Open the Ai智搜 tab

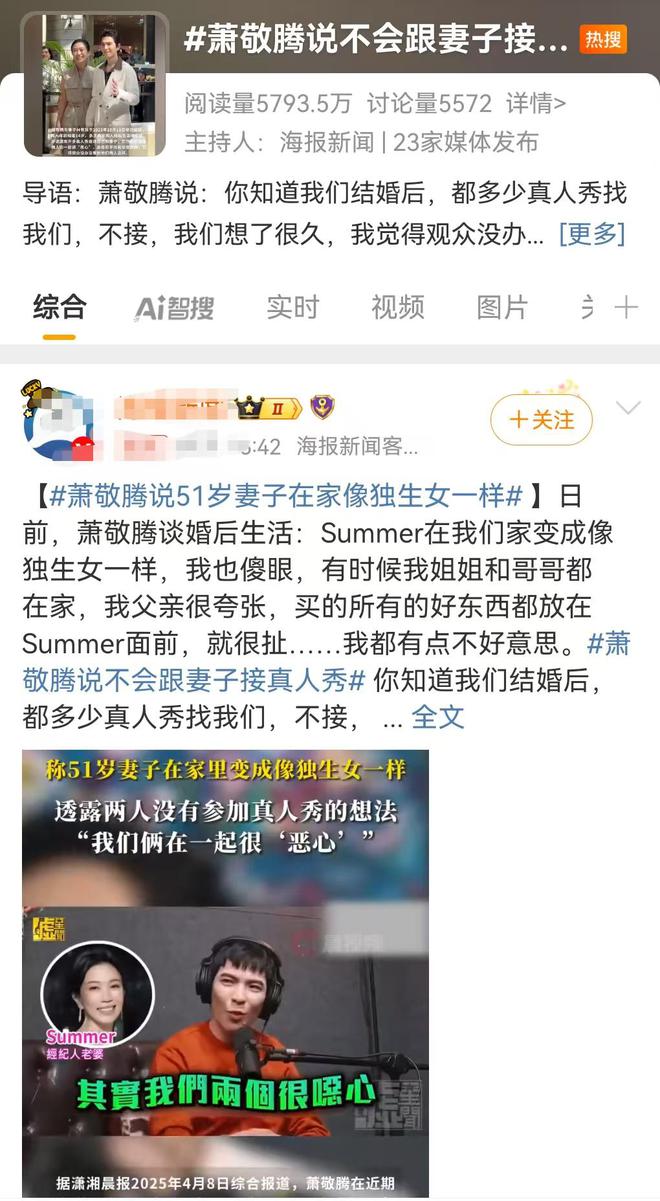point(175,308)
